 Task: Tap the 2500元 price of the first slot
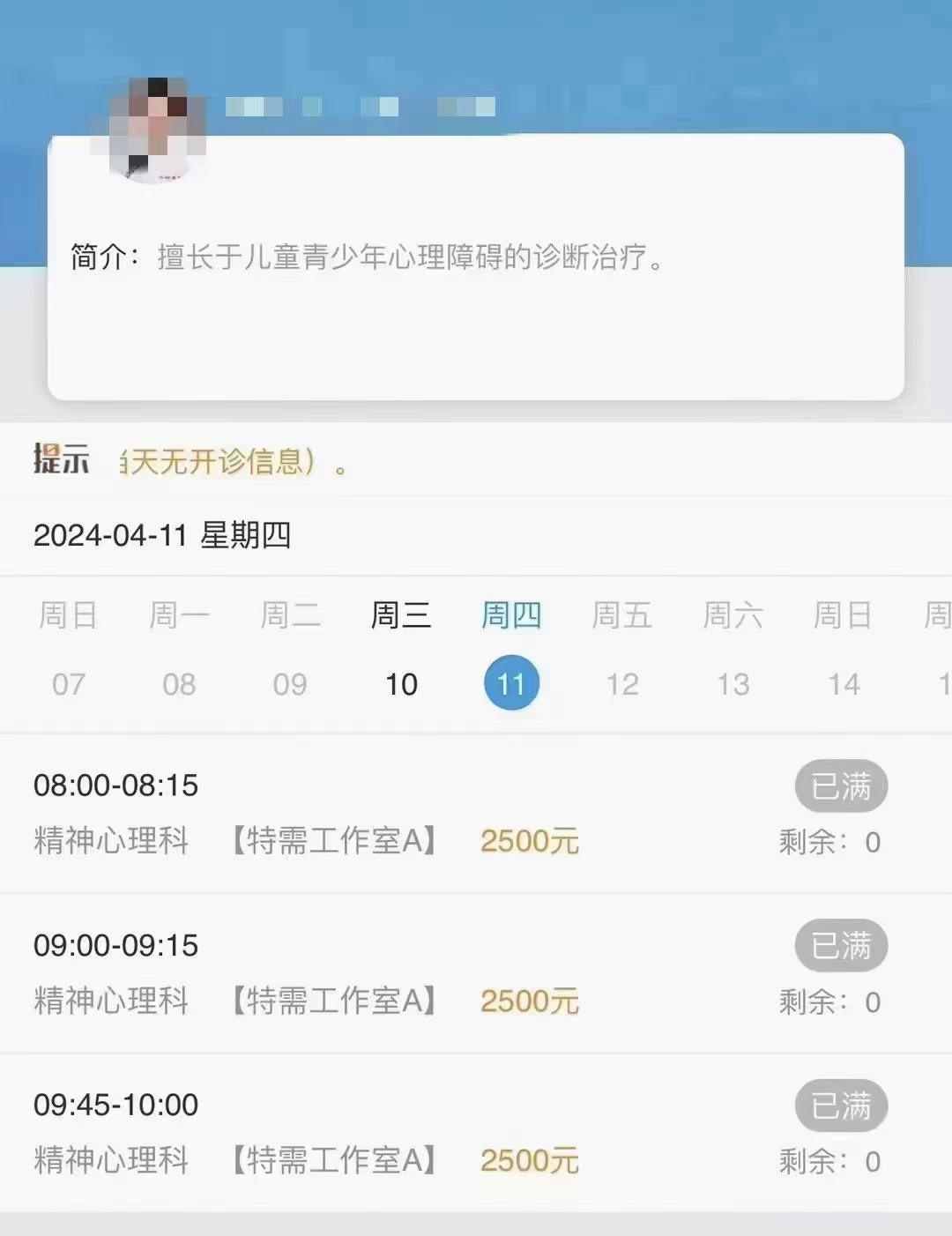528,842
